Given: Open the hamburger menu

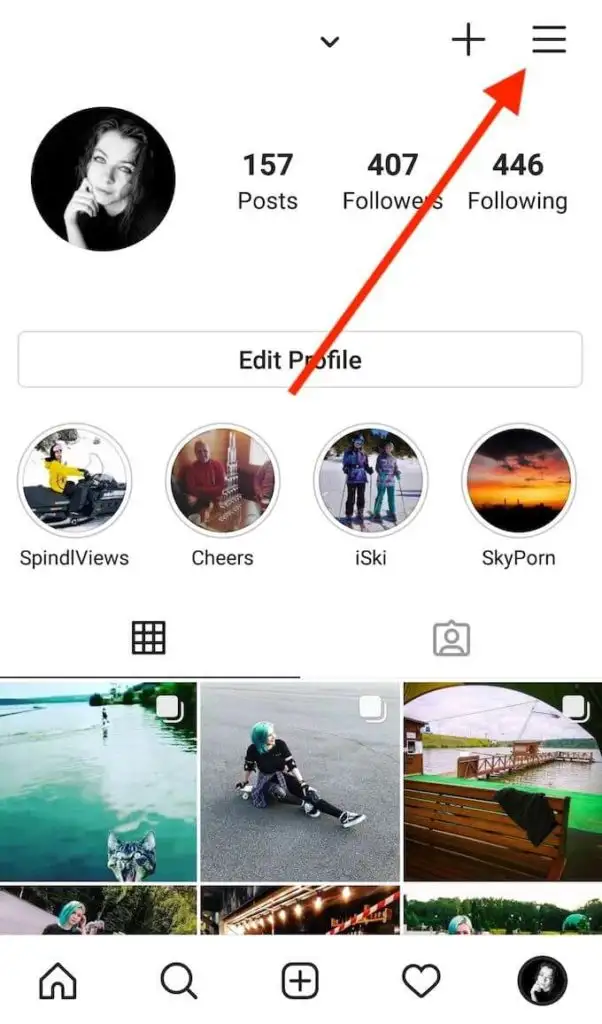Looking at the screenshot, I should 548,40.
